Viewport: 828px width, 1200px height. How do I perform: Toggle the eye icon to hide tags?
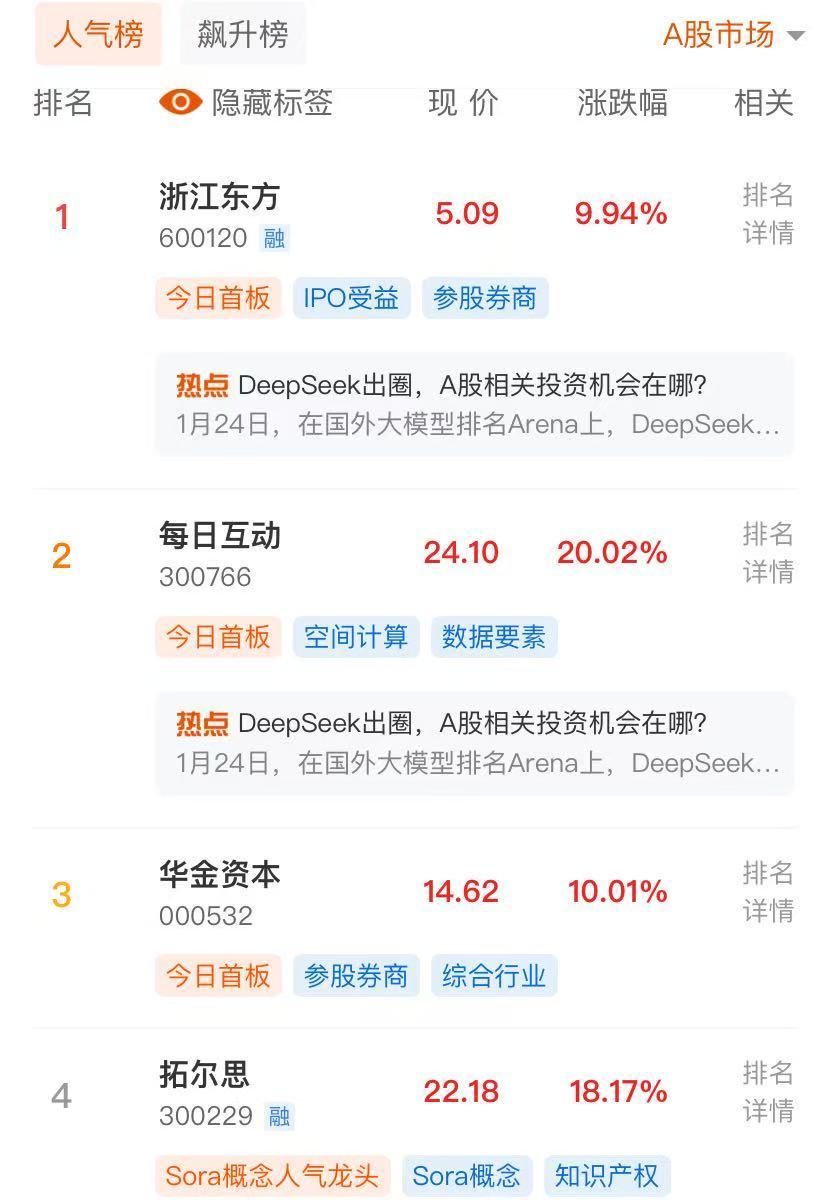[178, 103]
